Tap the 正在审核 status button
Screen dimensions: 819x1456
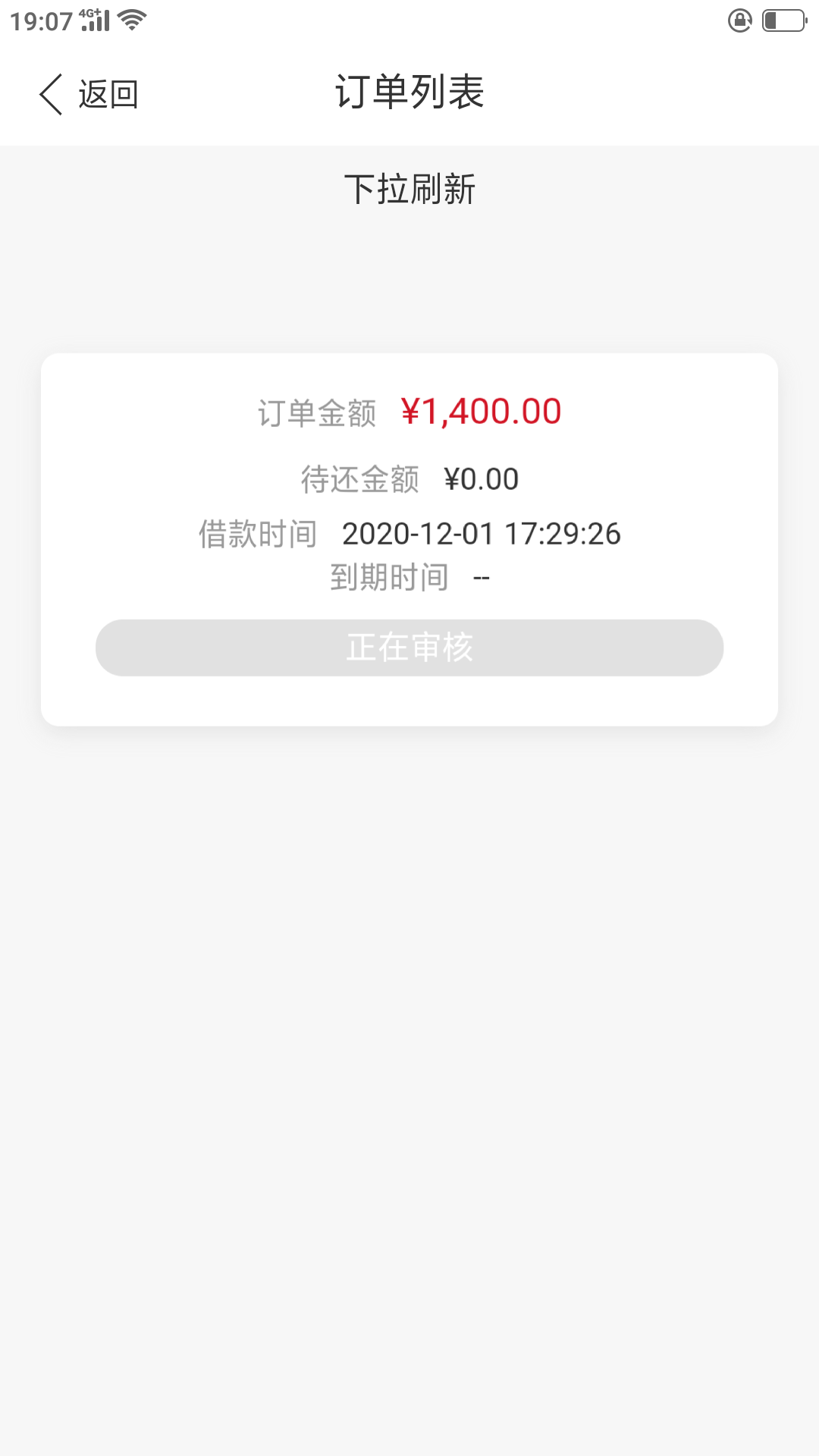pos(409,648)
